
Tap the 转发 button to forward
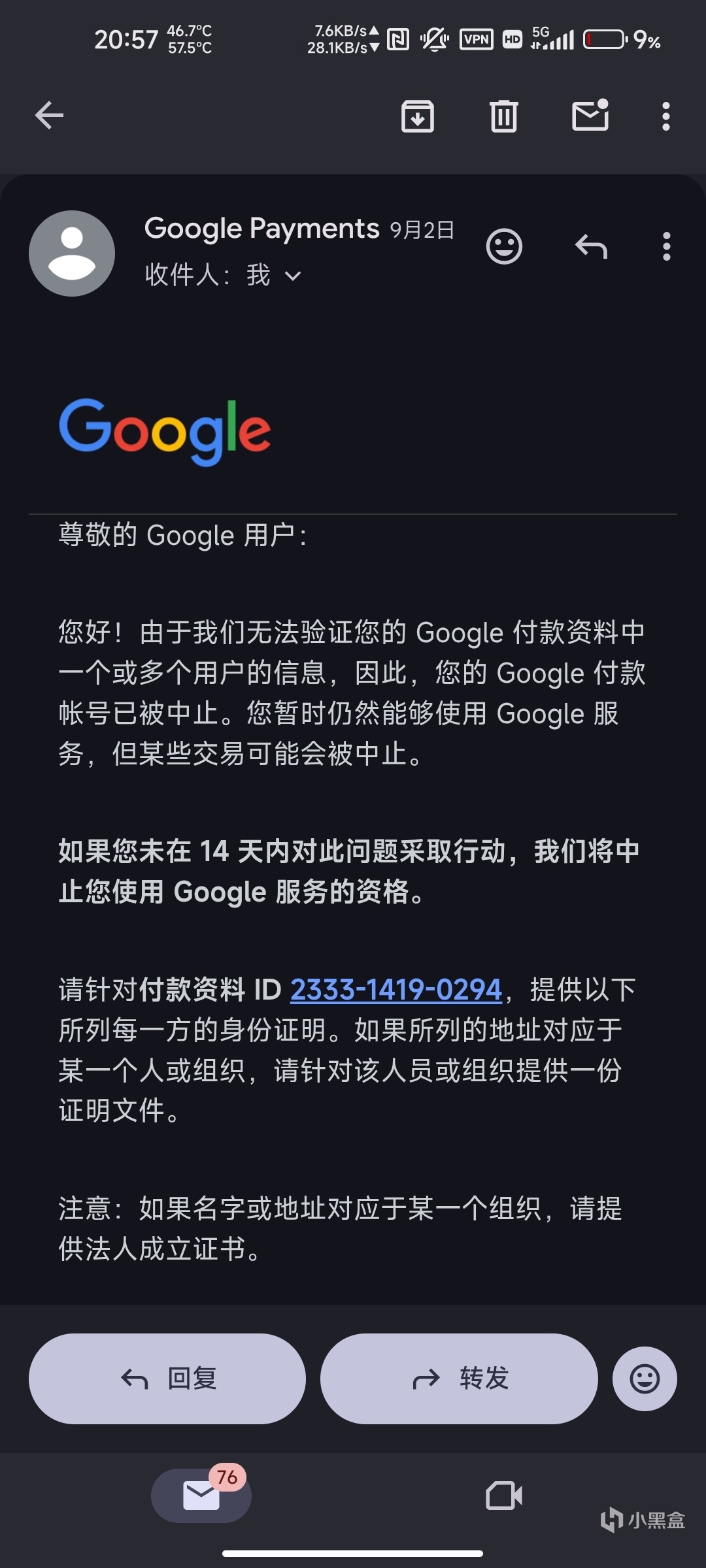(459, 1379)
